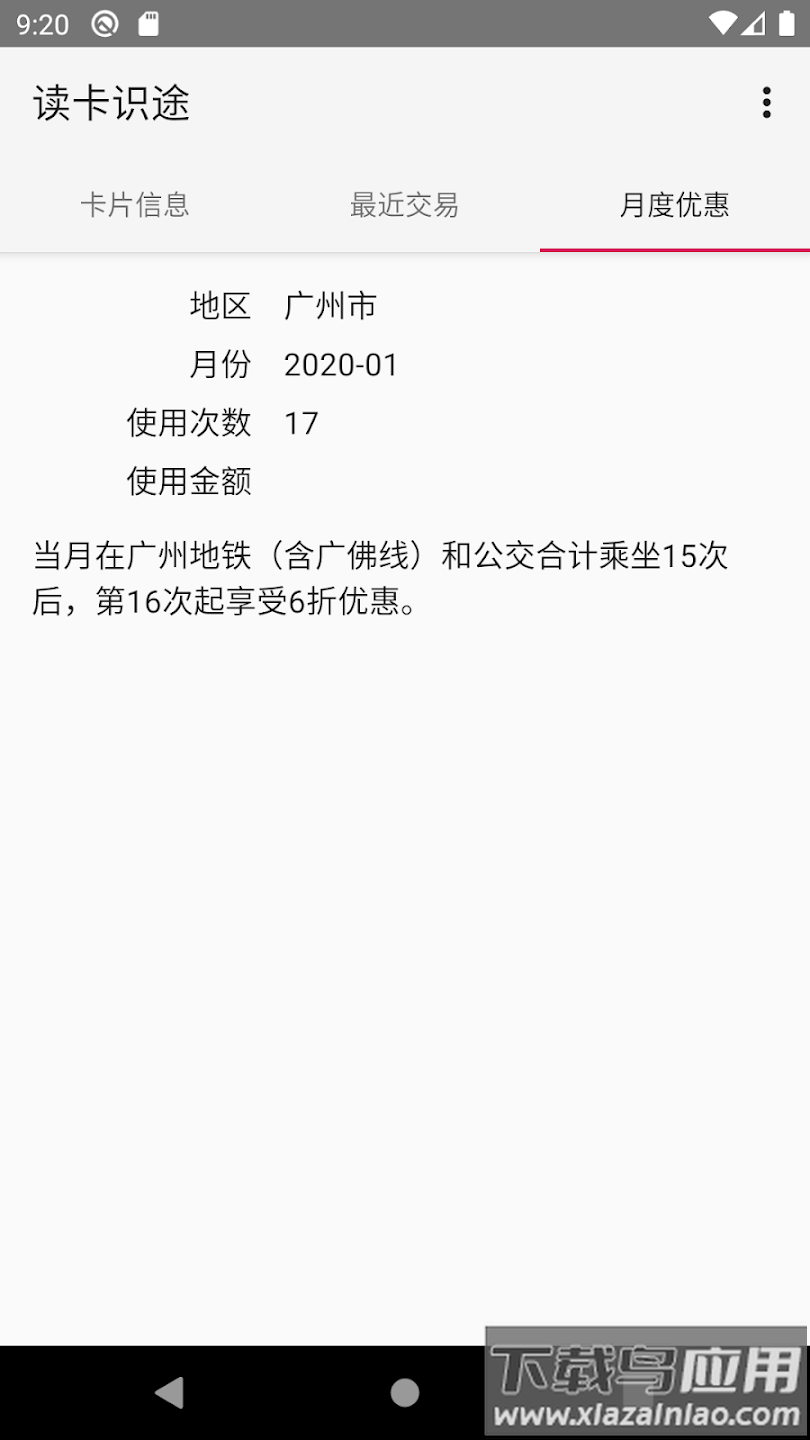Image resolution: width=810 pixels, height=1440 pixels.
Task: Select the 月度优惠 tab
Action: [x=675, y=205]
